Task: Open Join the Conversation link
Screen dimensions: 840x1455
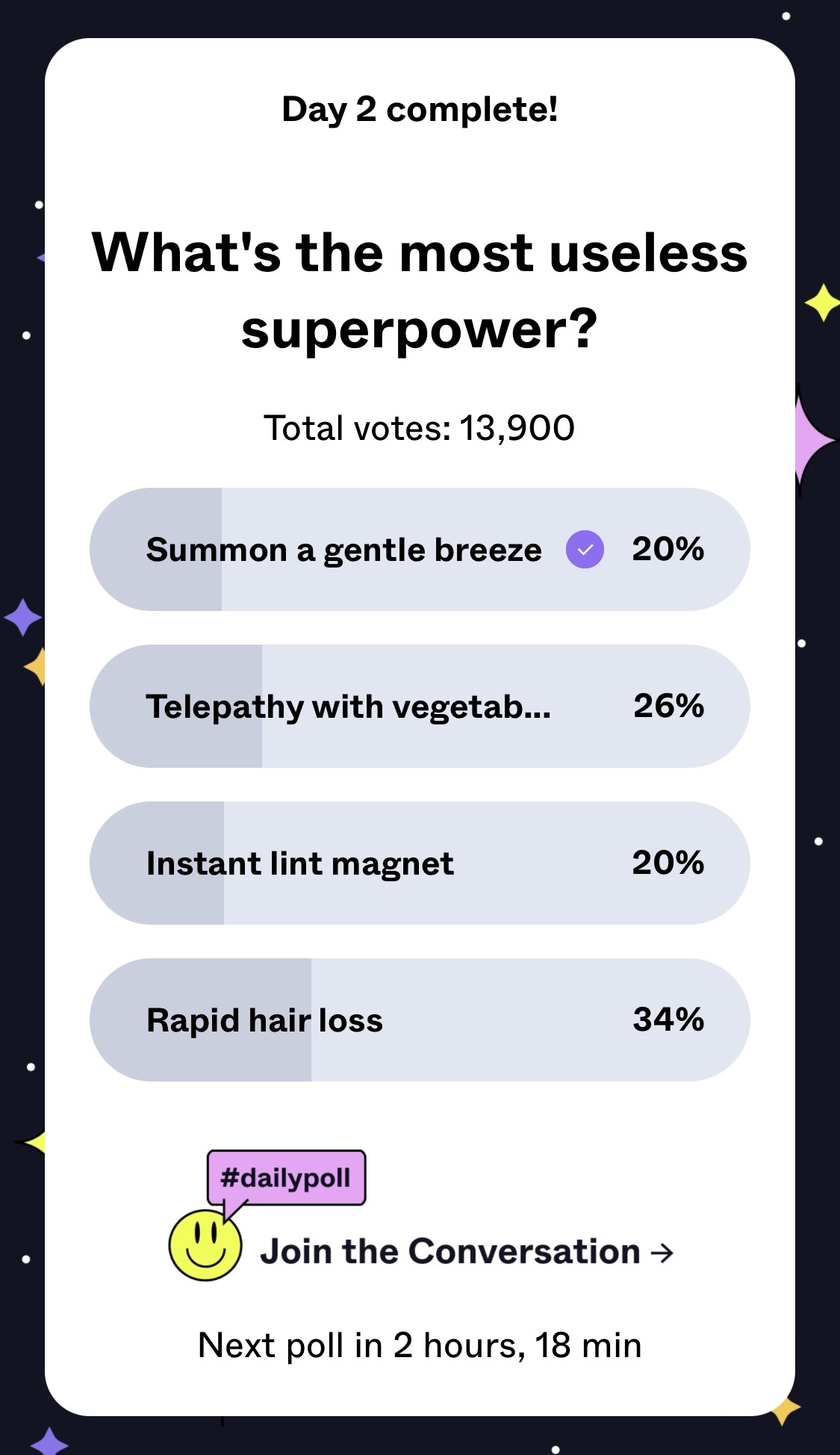Action: pyautogui.click(x=466, y=1252)
